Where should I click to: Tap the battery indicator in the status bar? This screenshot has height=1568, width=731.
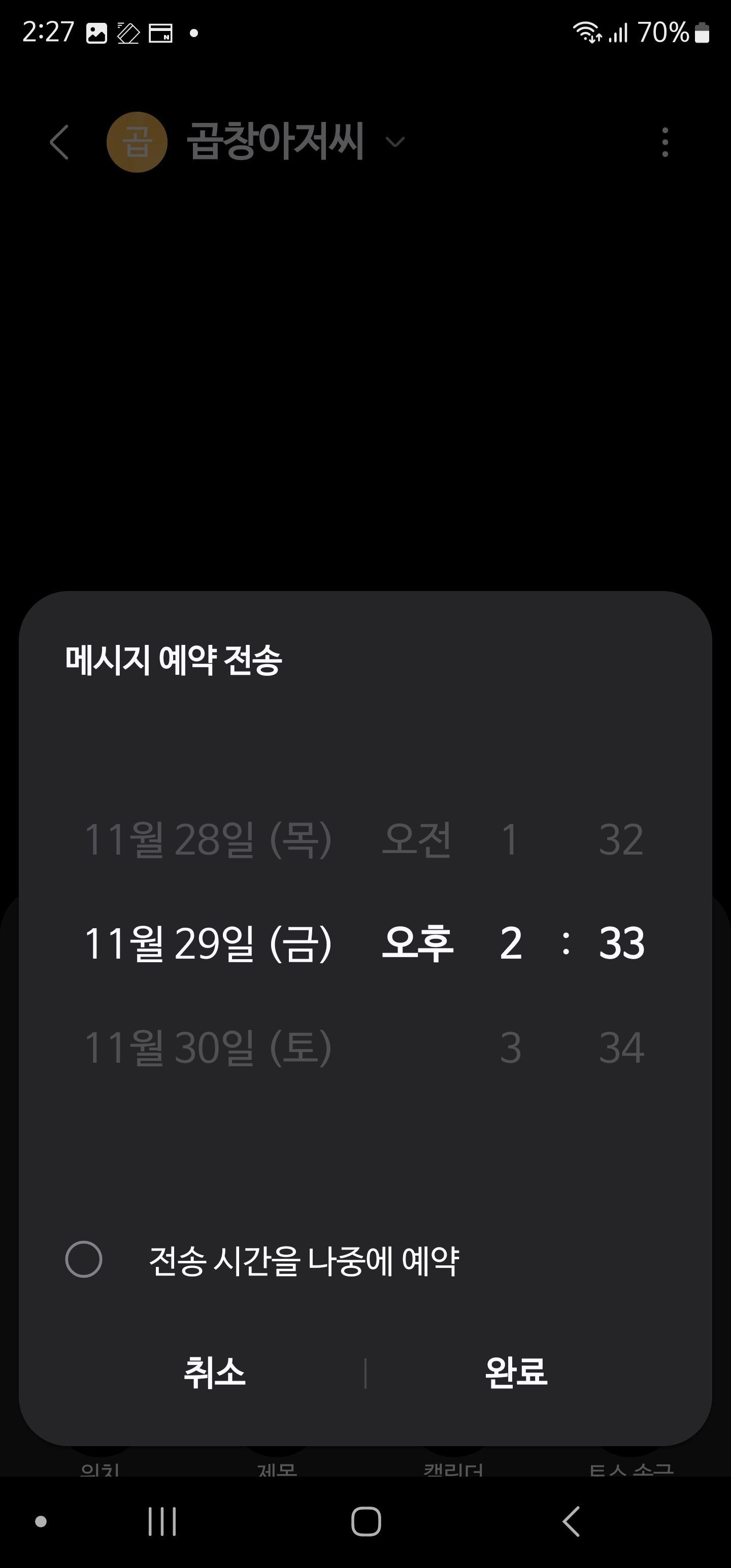[703, 31]
